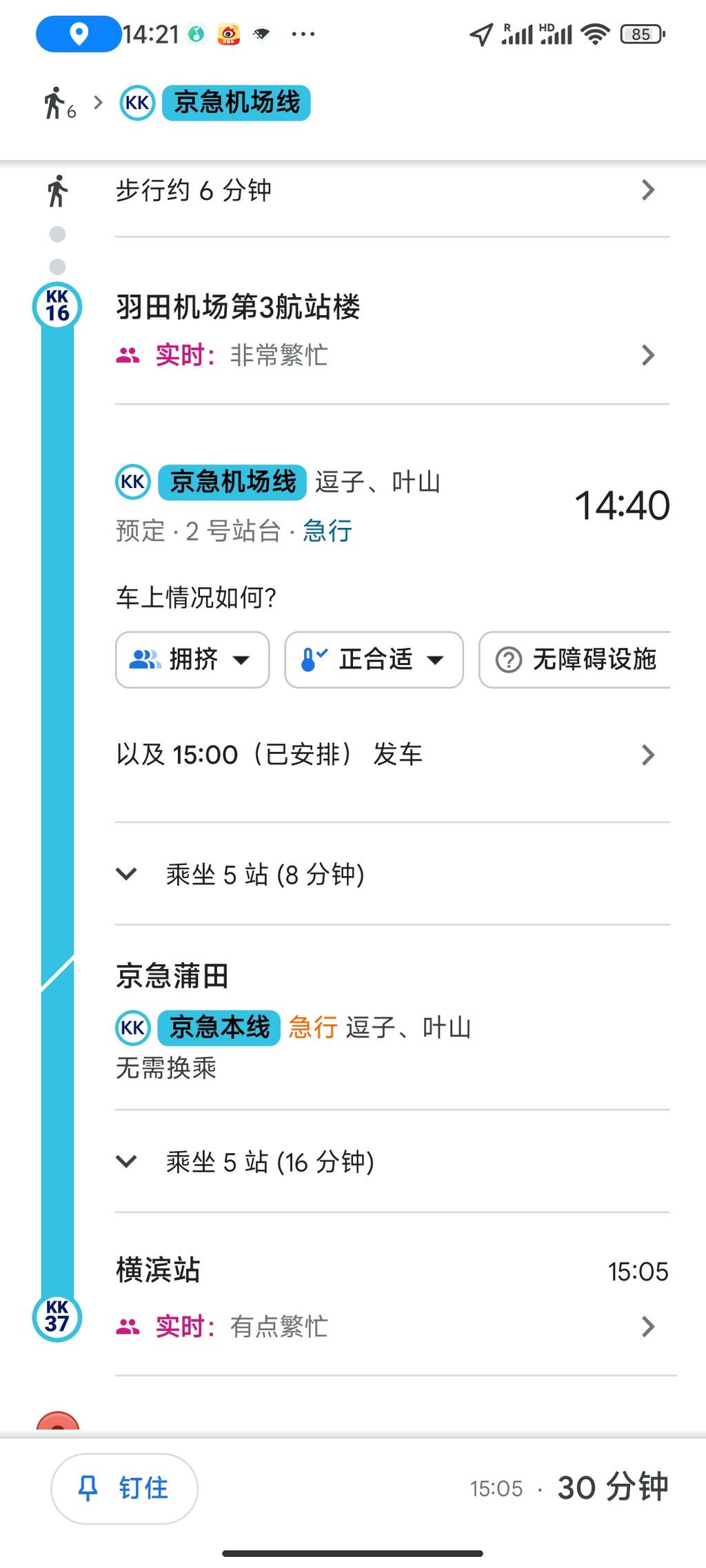This screenshot has width=706, height=1568.
Task: Tap the 京急机场线 line chip at top
Action: coord(236,103)
